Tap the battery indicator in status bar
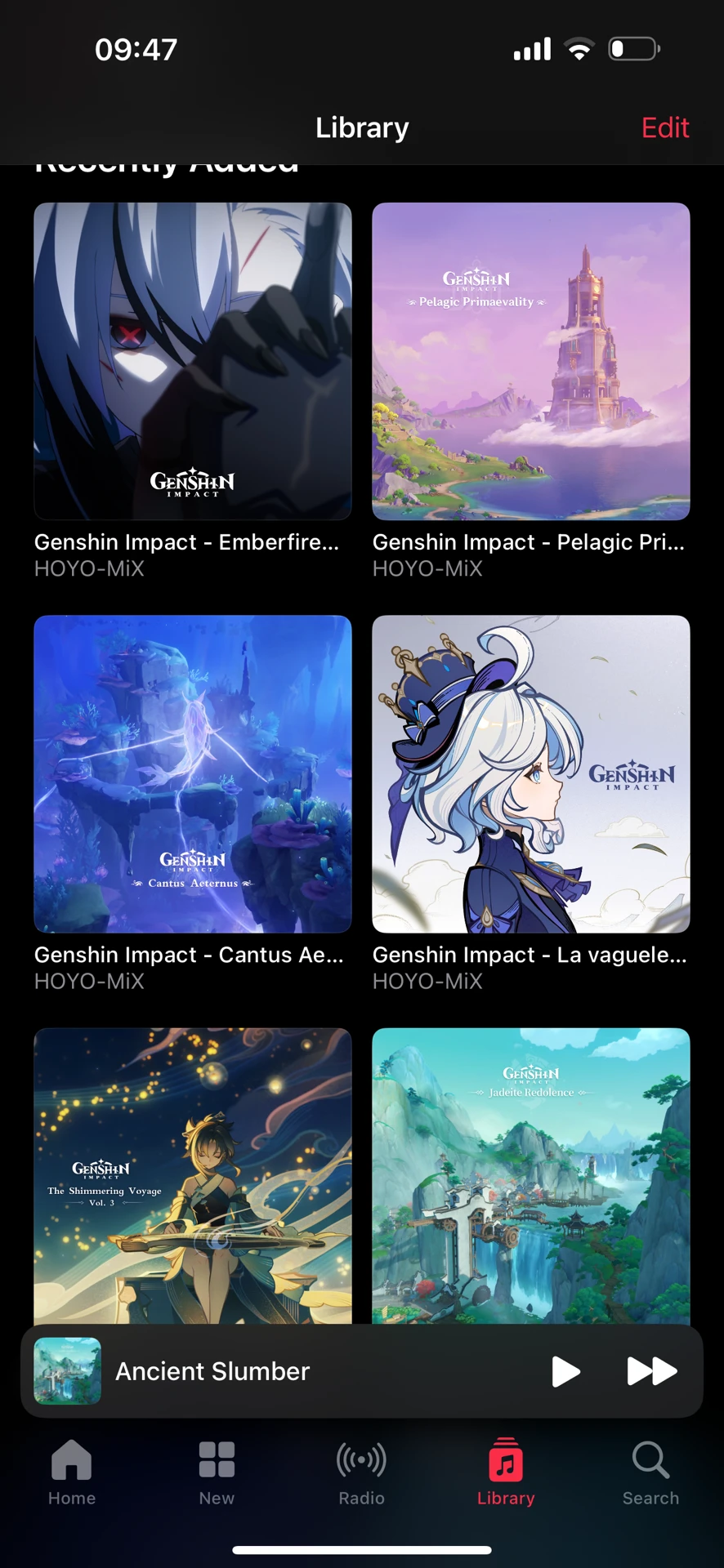Viewport: 724px width, 1568px height. pos(633,48)
